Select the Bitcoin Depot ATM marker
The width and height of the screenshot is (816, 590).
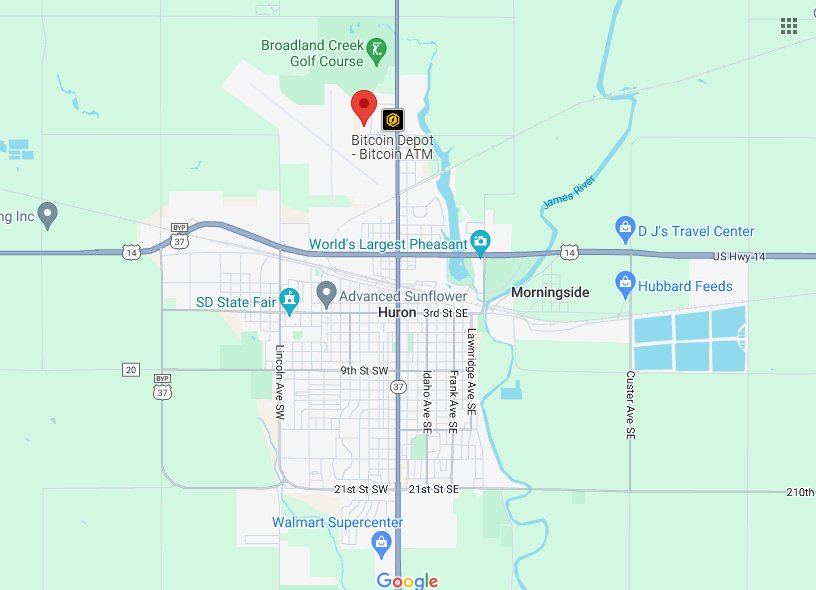tap(394, 120)
